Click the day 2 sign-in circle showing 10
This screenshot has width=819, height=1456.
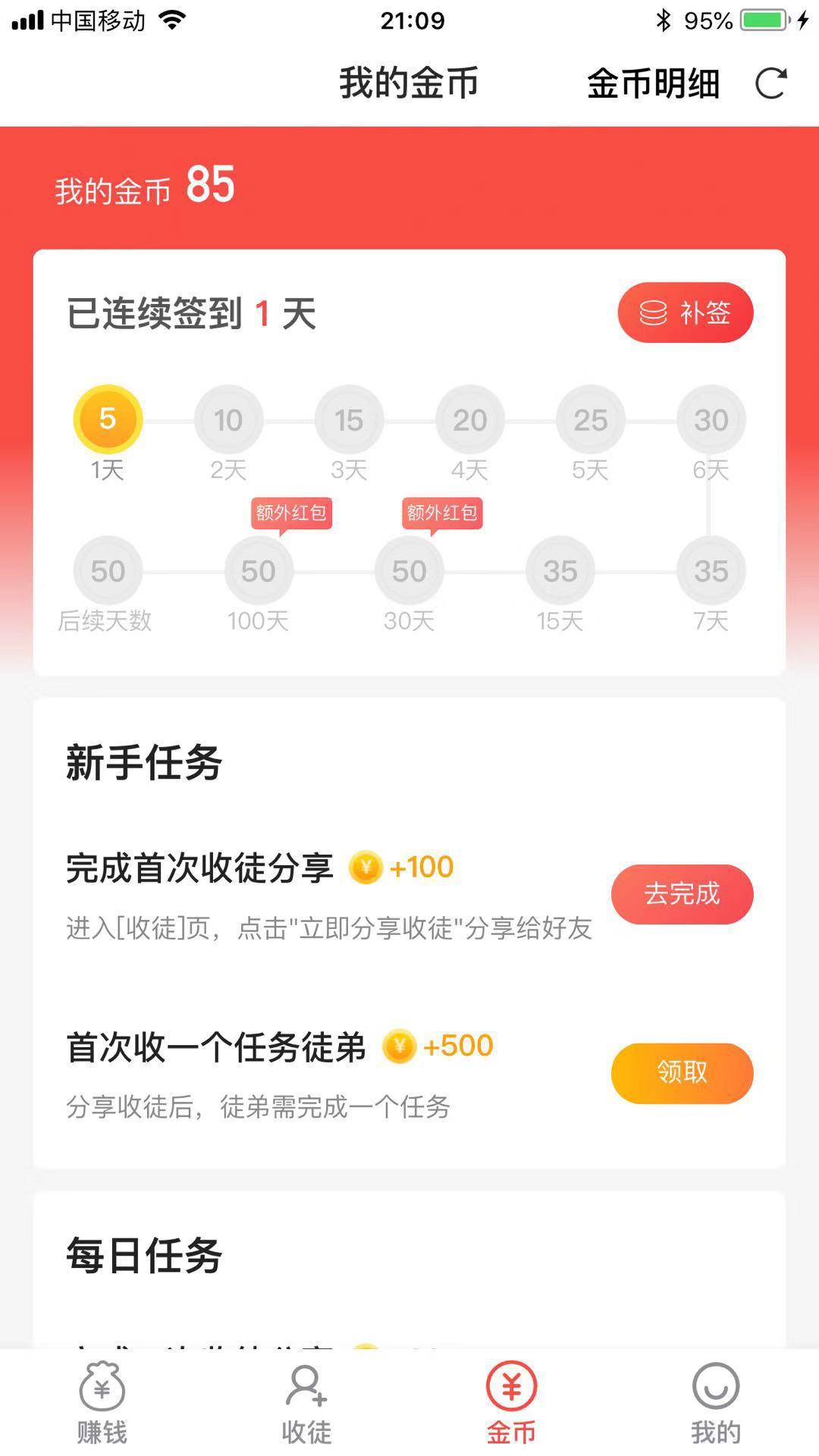point(227,418)
